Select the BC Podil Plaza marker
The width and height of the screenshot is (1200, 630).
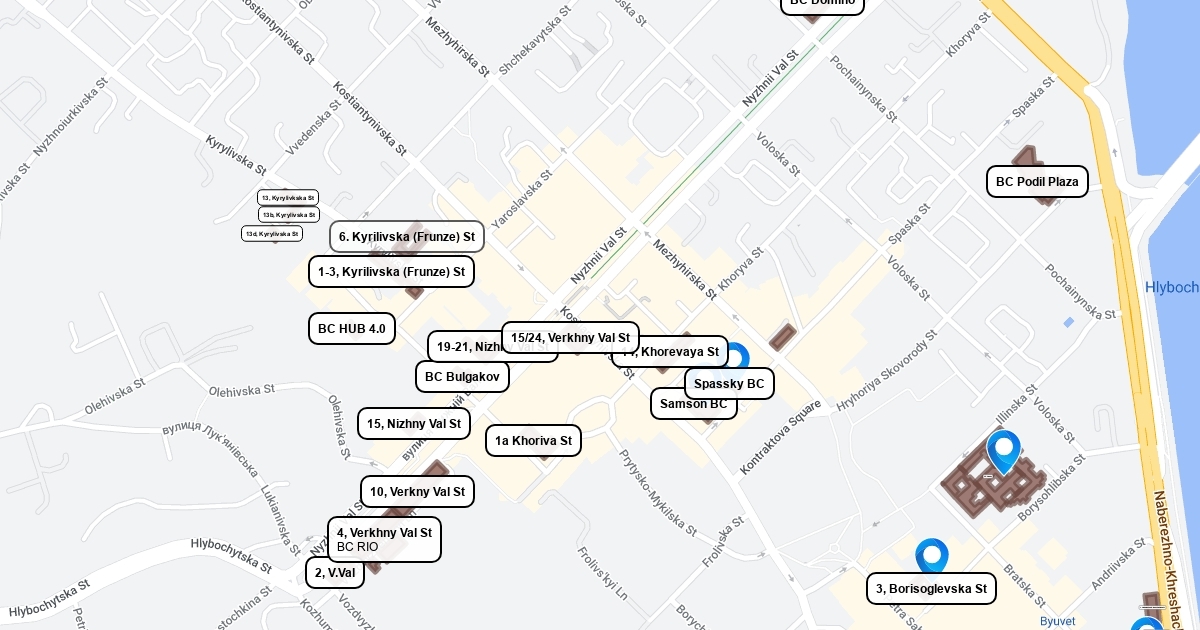1037,181
